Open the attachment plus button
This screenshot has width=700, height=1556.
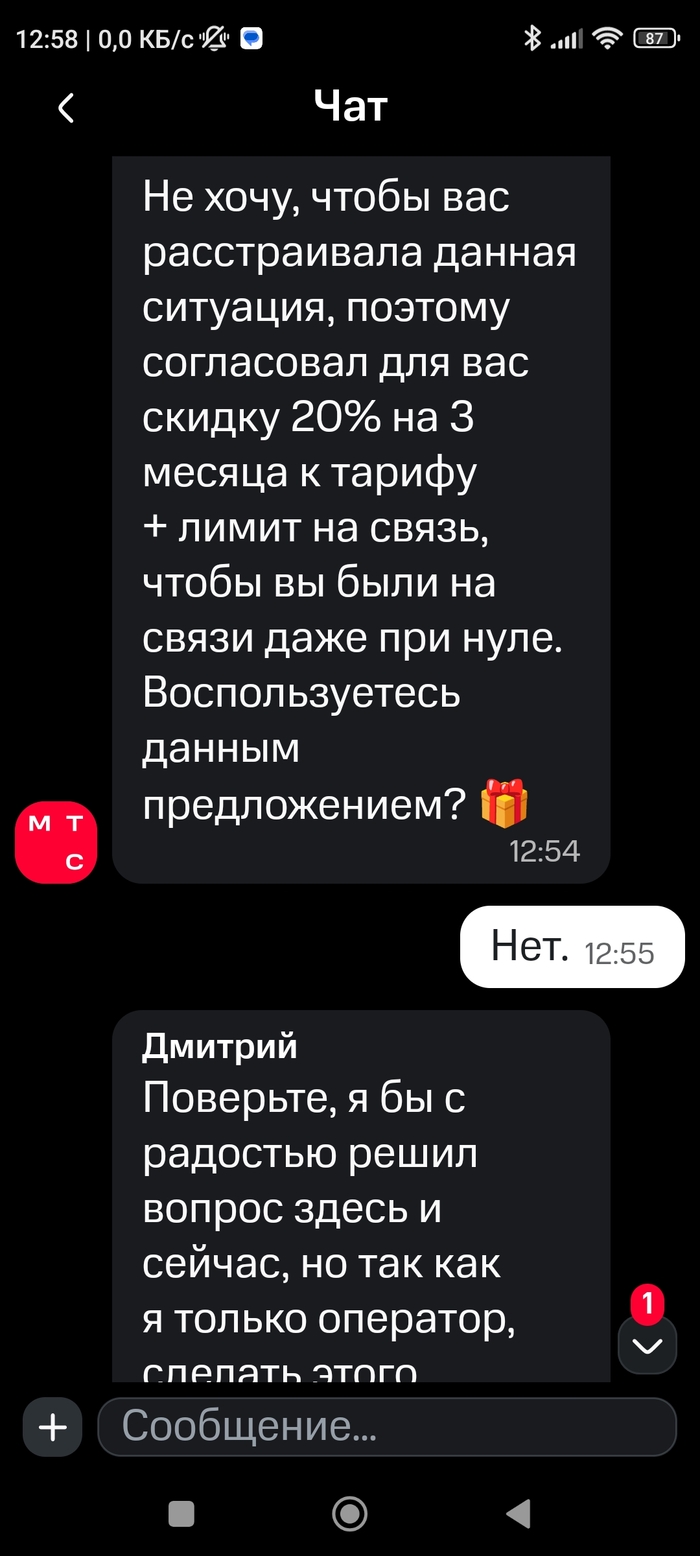[52, 1427]
